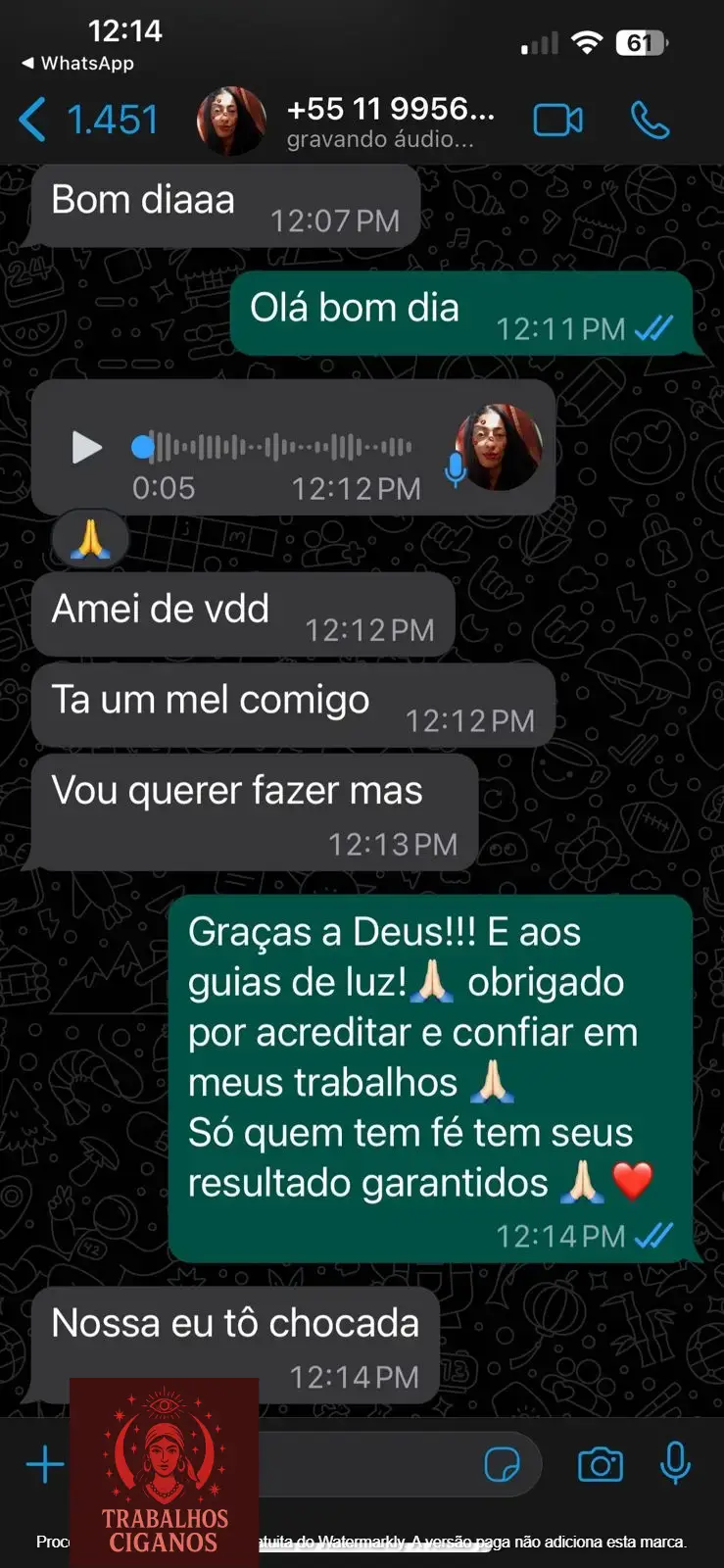
Task: Open the camera to send a photo
Action: coord(600,1465)
